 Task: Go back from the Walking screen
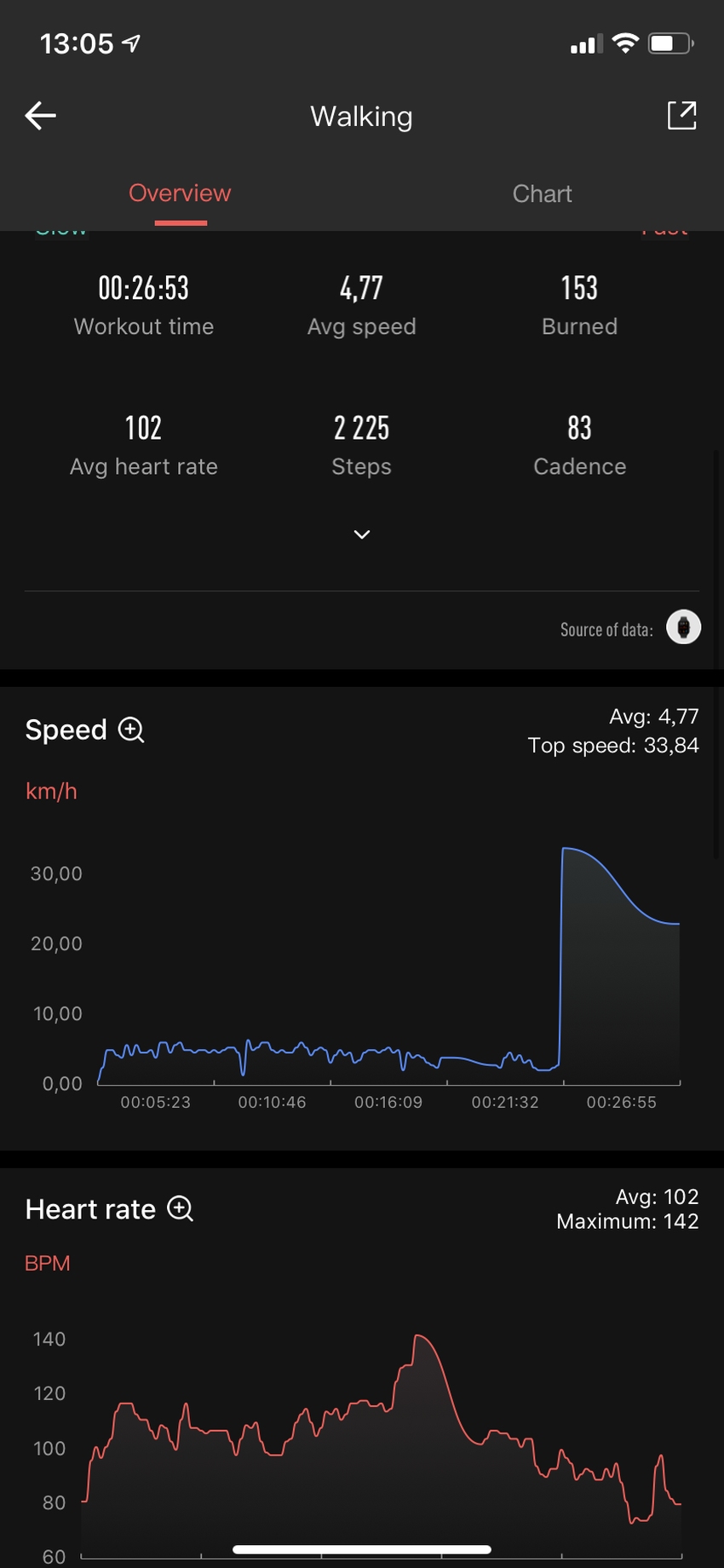coord(40,115)
